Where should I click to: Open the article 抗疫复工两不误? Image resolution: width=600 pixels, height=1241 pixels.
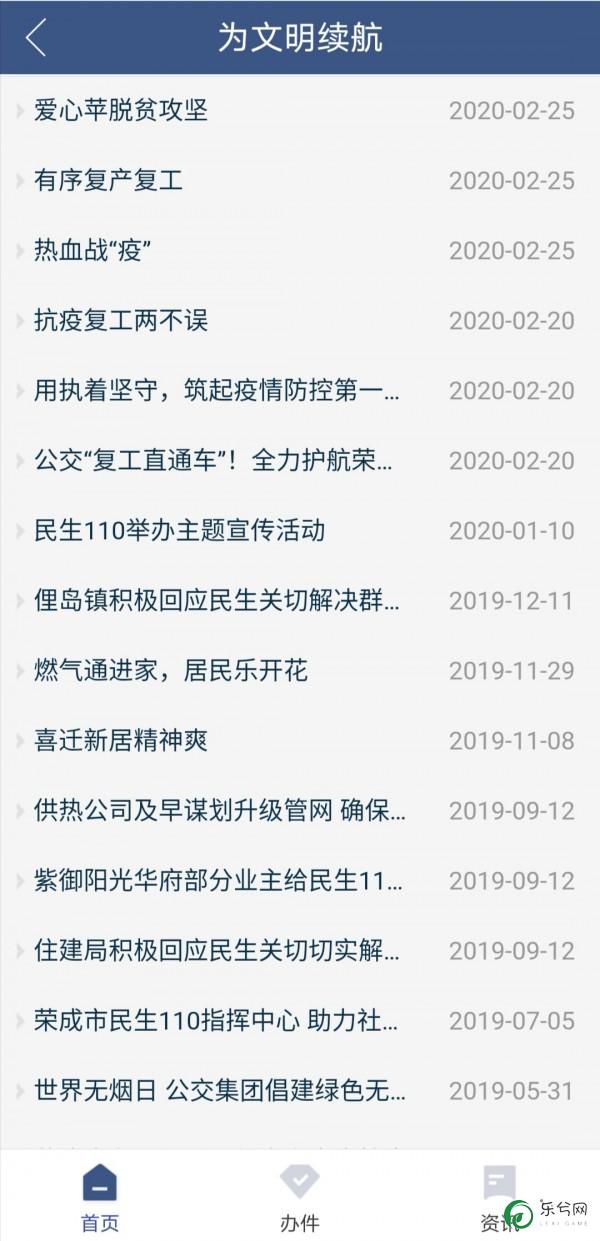pyautogui.click(x=300, y=320)
